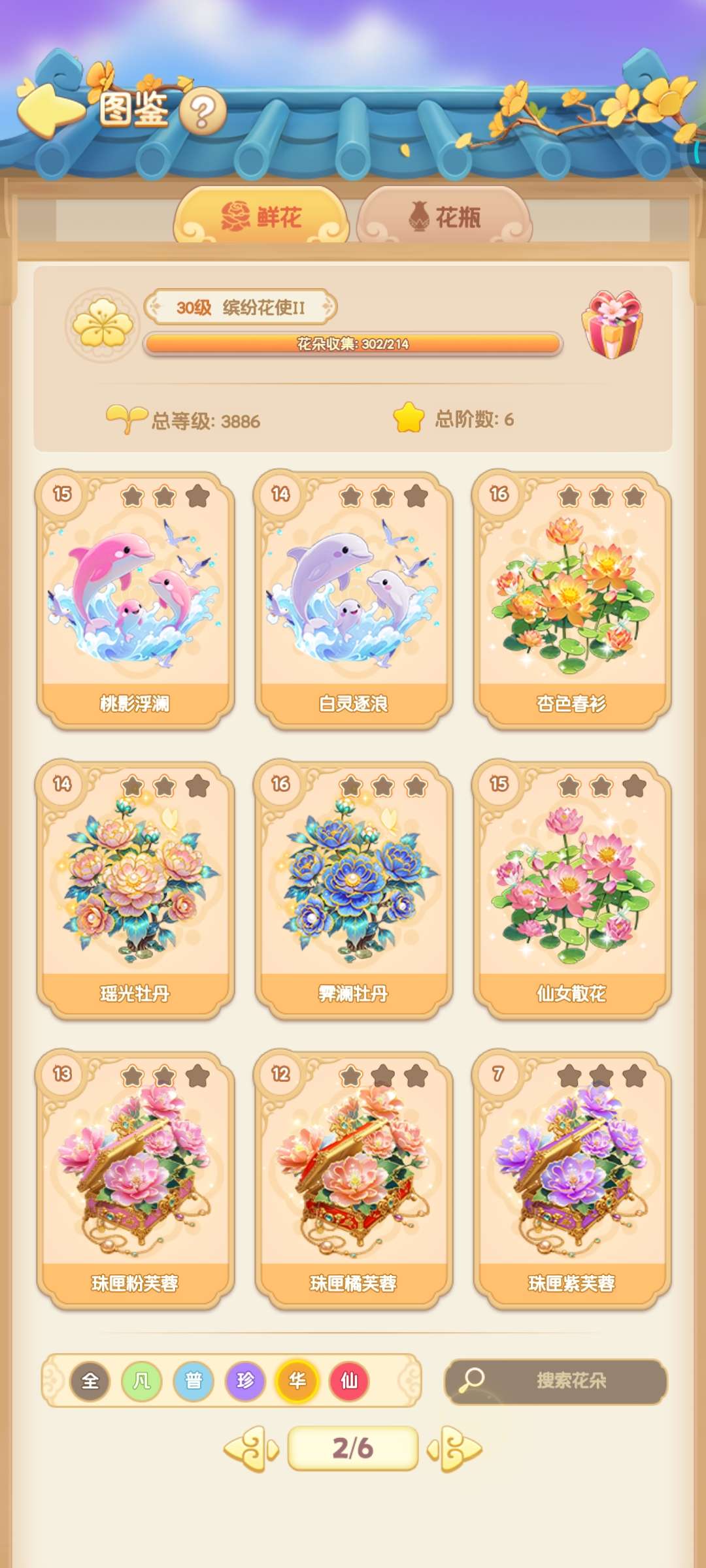Image resolution: width=706 pixels, height=1568 pixels.
Task: Open the 桃影浮澜 flower card
Action: pos(135,598)
